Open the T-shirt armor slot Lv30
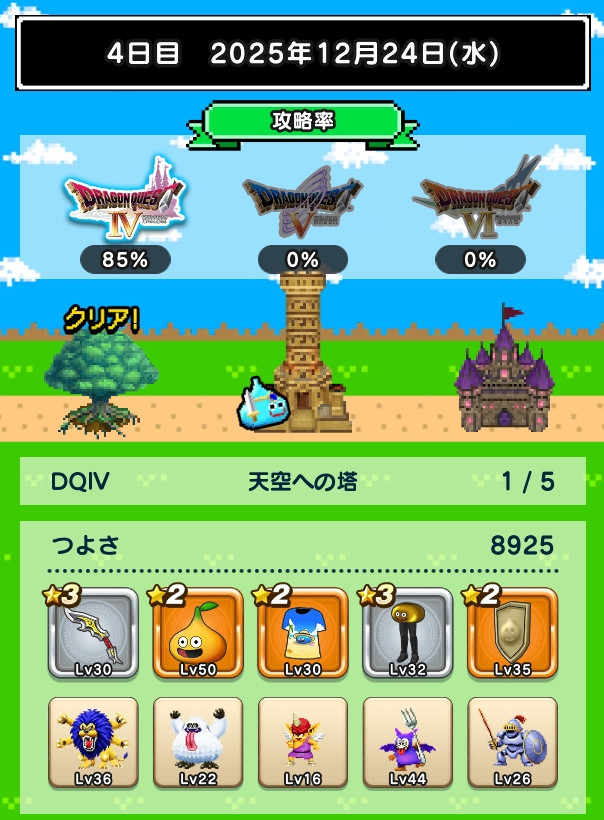604x820 pixels. [x=303, y=633]
